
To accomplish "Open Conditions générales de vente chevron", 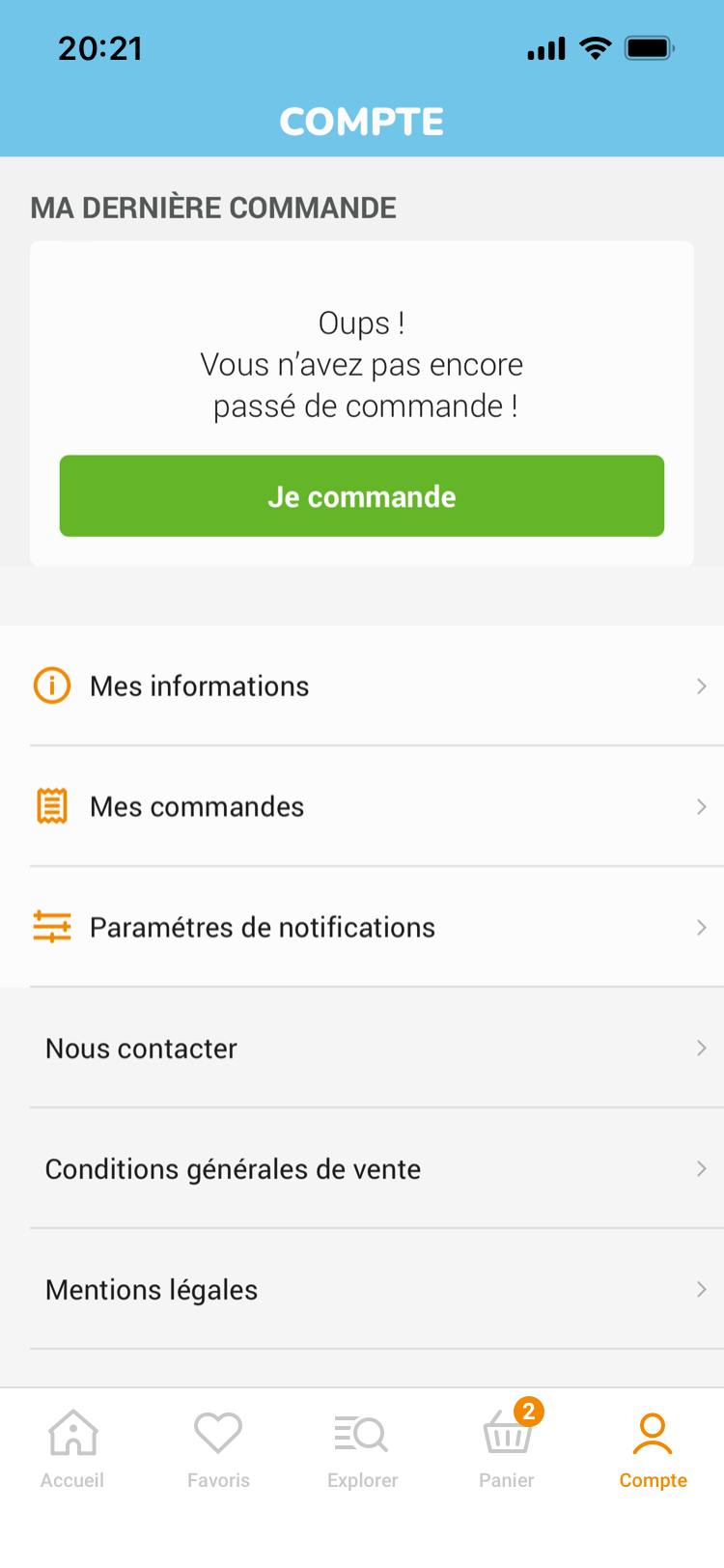I will point(702,1168).
